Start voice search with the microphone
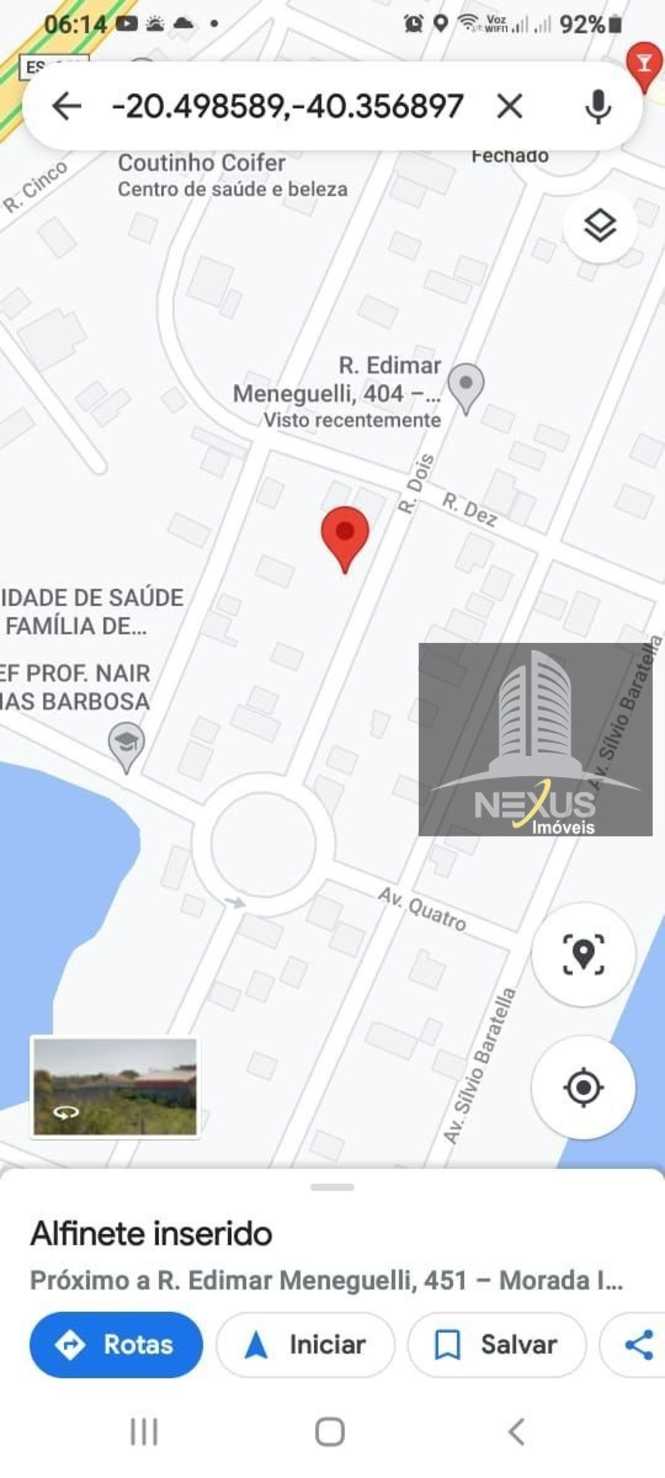The image size is (665, 1478). pyautogui.click(x=597, y=106)
